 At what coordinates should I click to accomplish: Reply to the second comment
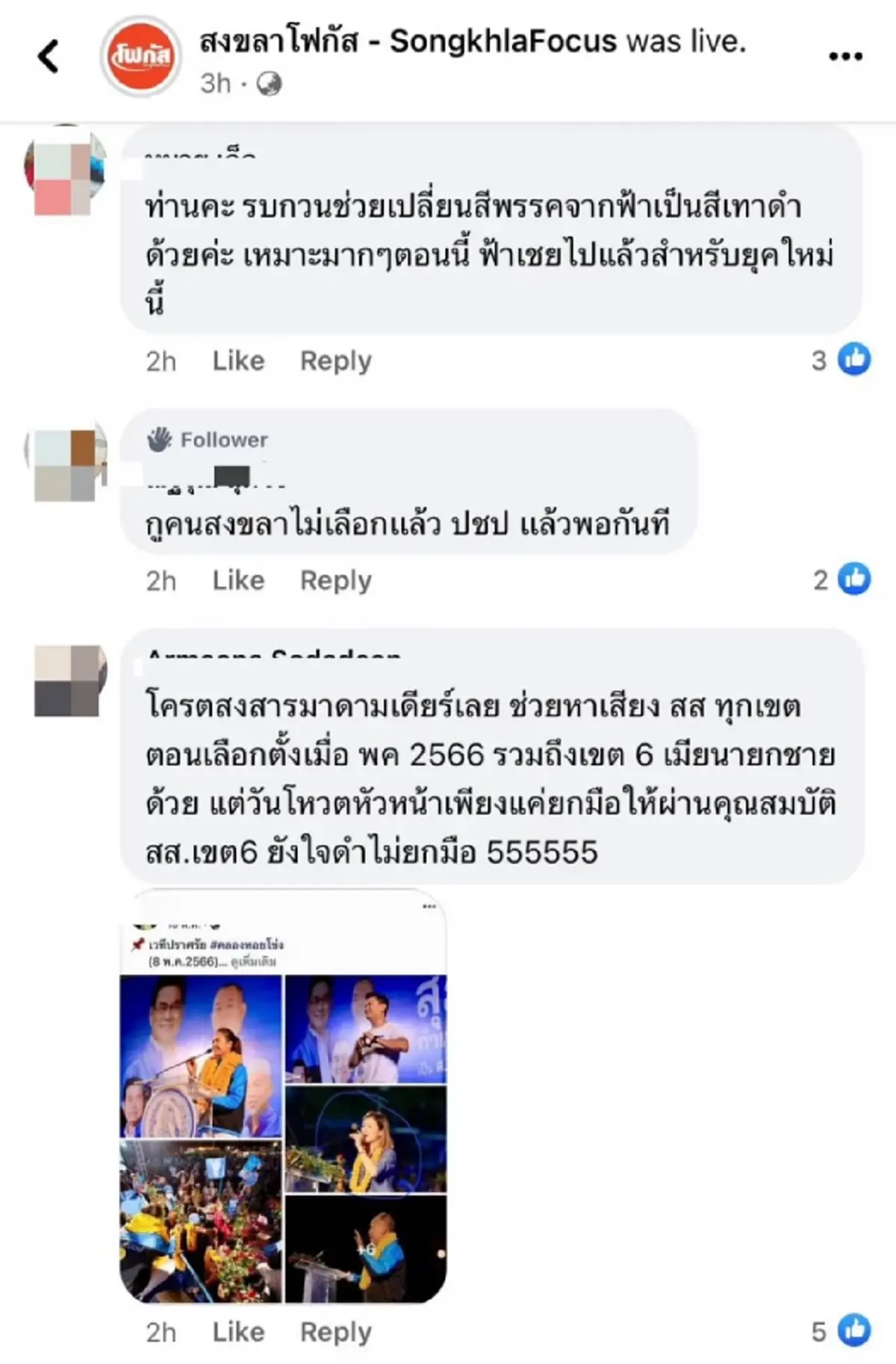pos(337,580)
